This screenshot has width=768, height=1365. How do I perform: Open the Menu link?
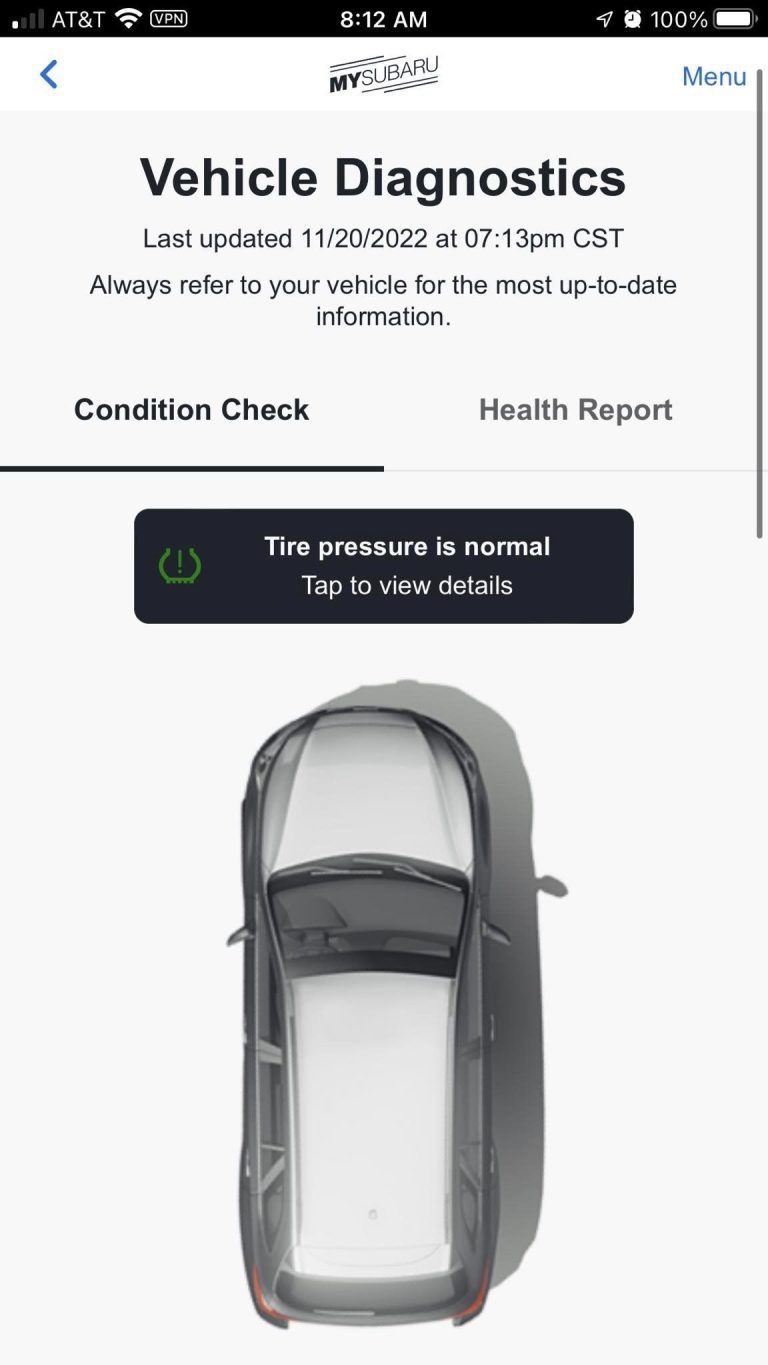pos(713,76)
